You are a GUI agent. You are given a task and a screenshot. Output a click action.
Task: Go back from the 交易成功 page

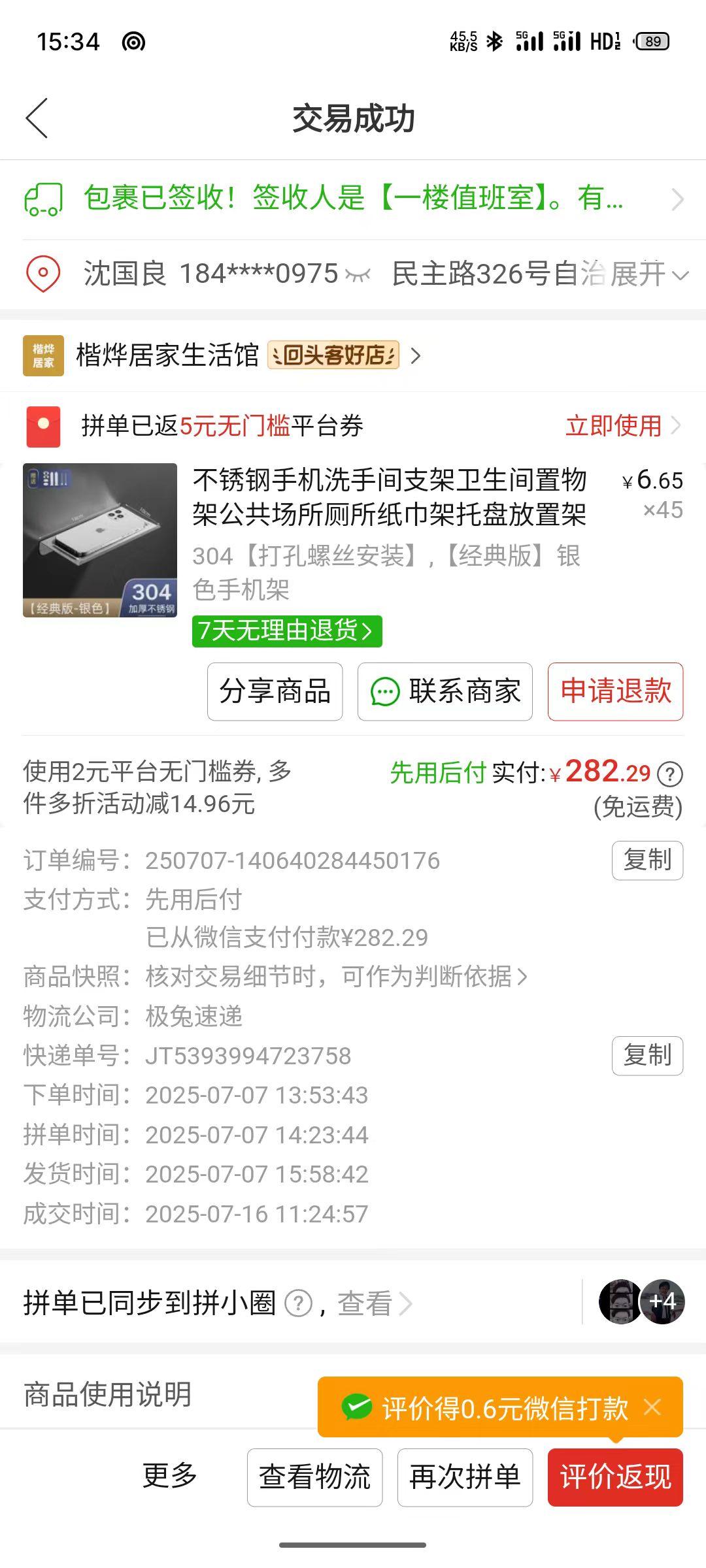pyautogui.click(x=37, y=118)
